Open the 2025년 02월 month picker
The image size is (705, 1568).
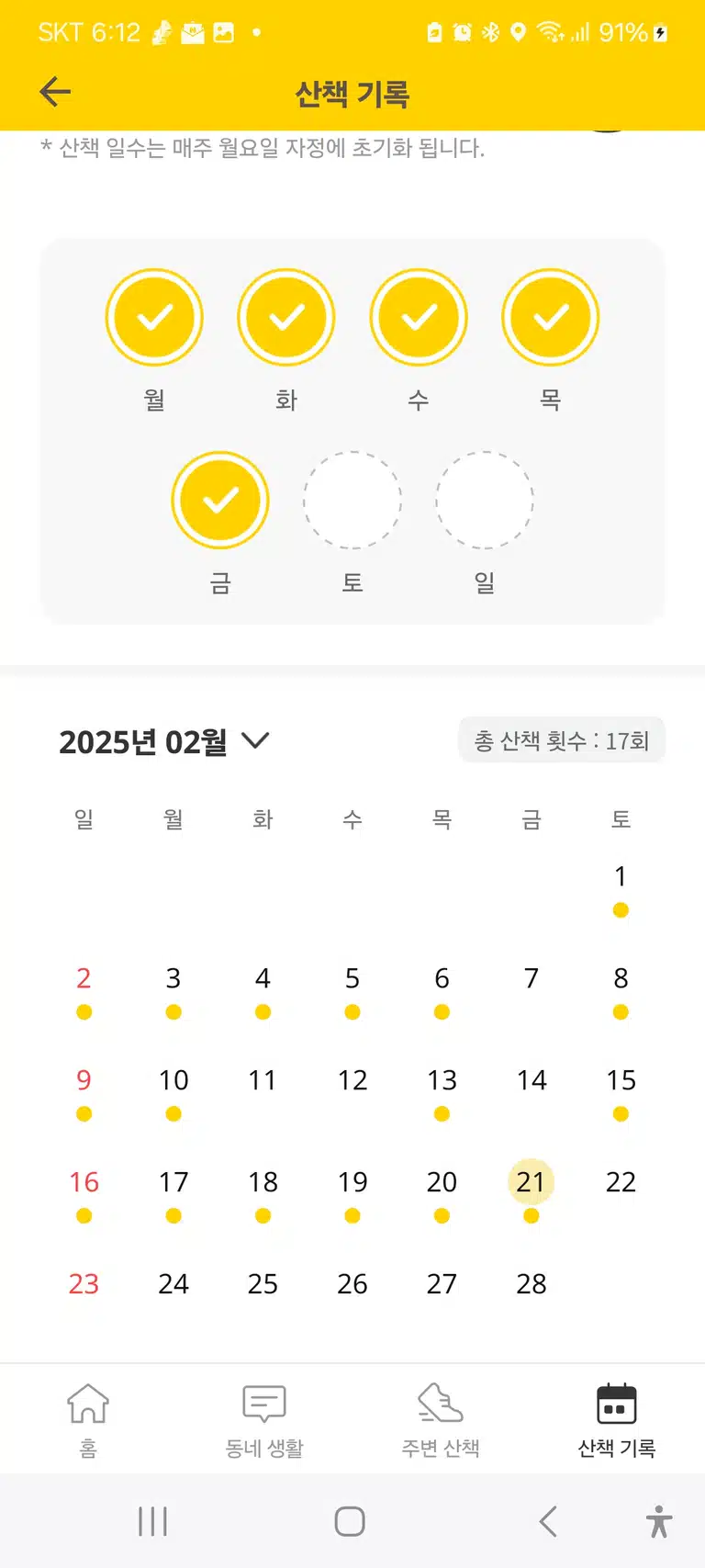pos(164,741)
